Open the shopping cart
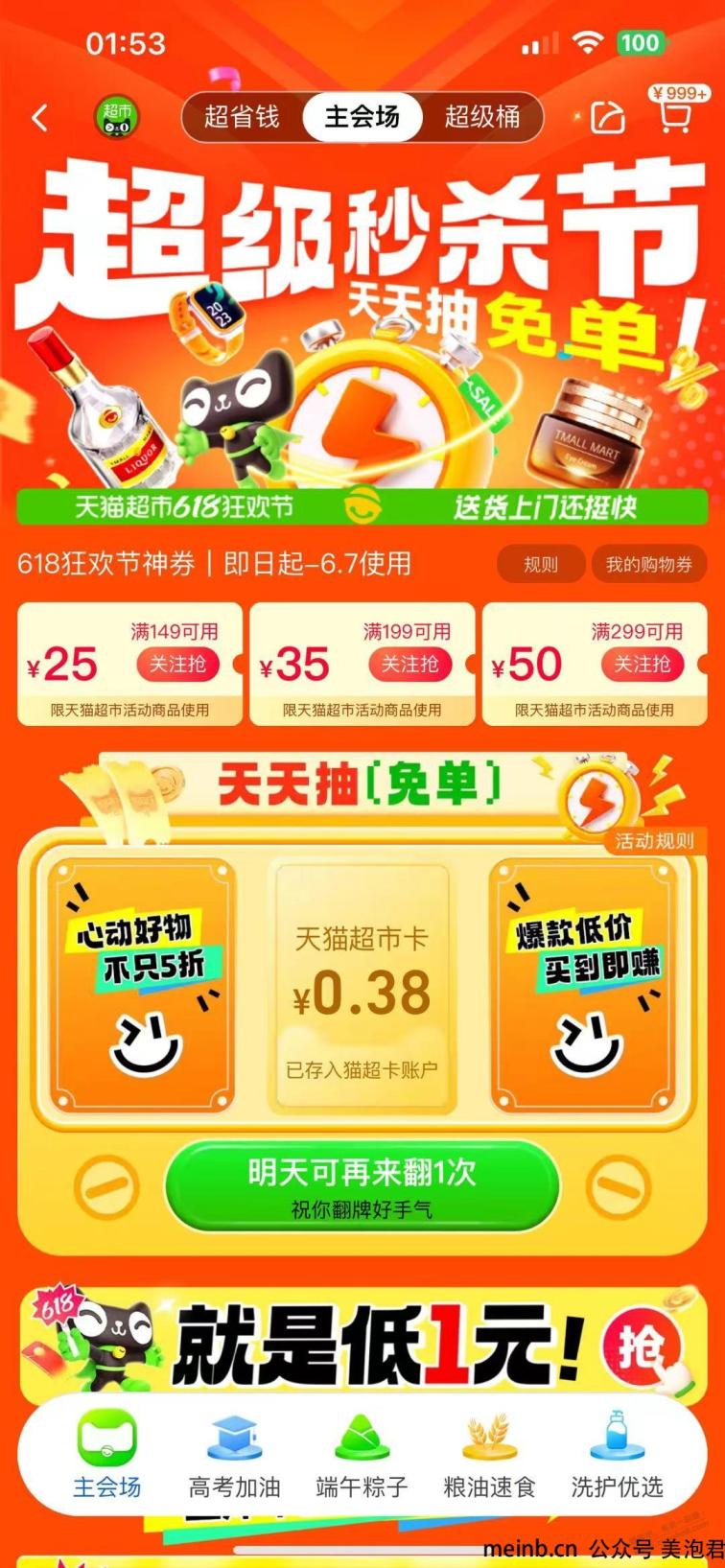725x1568 pixels. click(676, 115)
